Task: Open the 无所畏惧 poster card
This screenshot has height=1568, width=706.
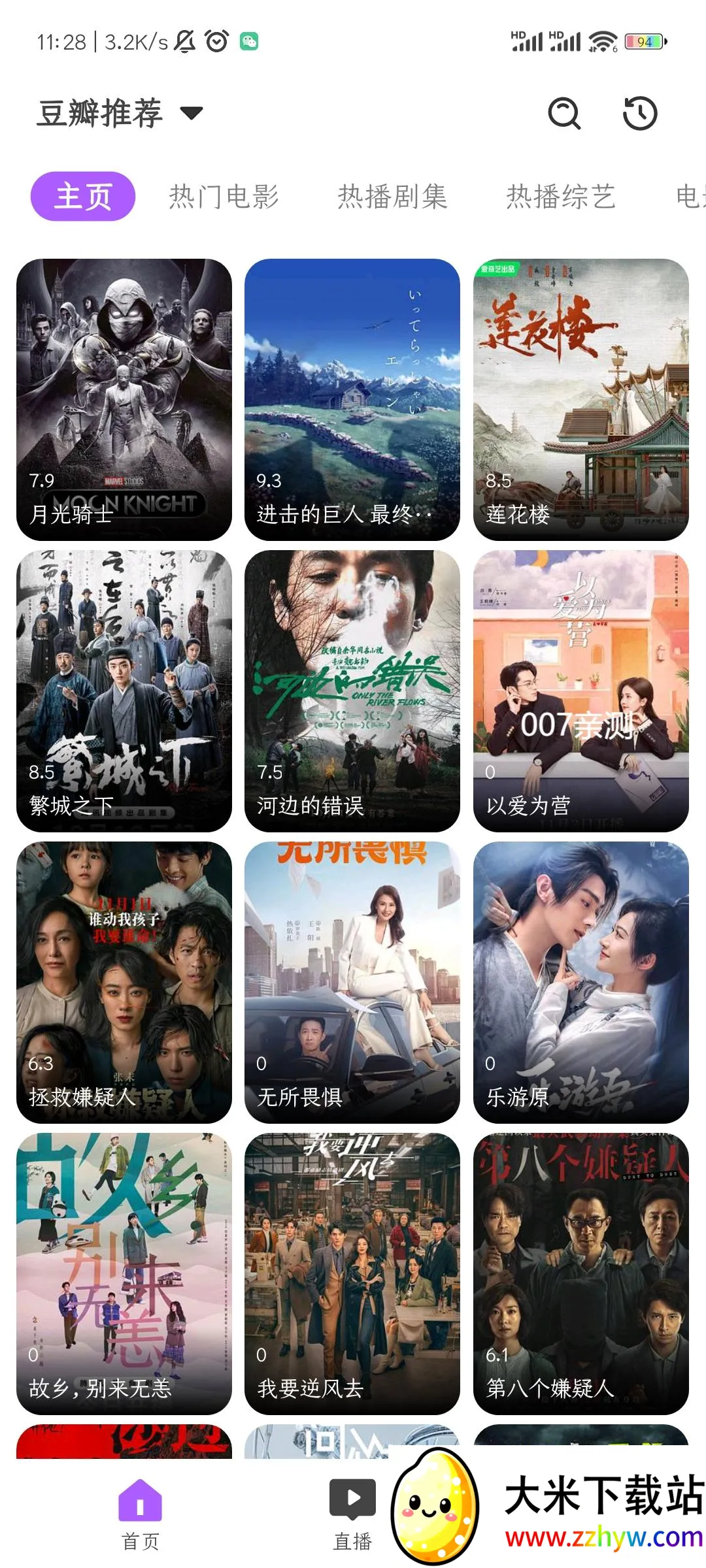Action: pos(352,982)
